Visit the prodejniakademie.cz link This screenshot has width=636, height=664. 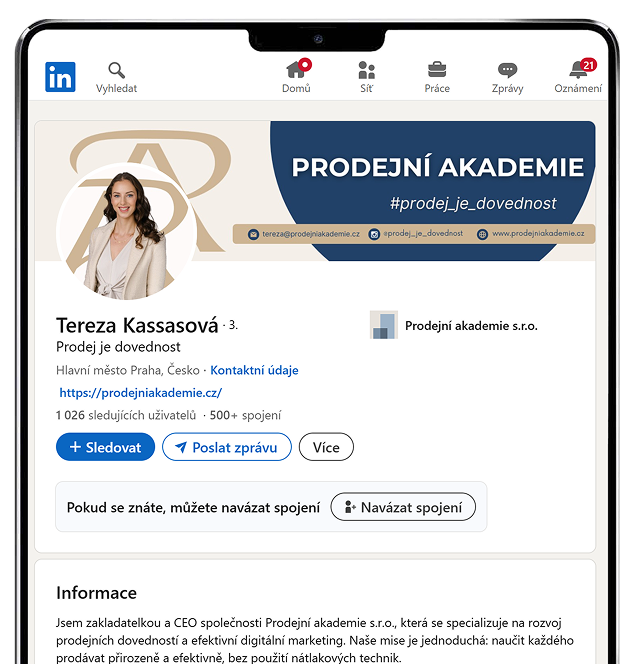tap(140, 393)
